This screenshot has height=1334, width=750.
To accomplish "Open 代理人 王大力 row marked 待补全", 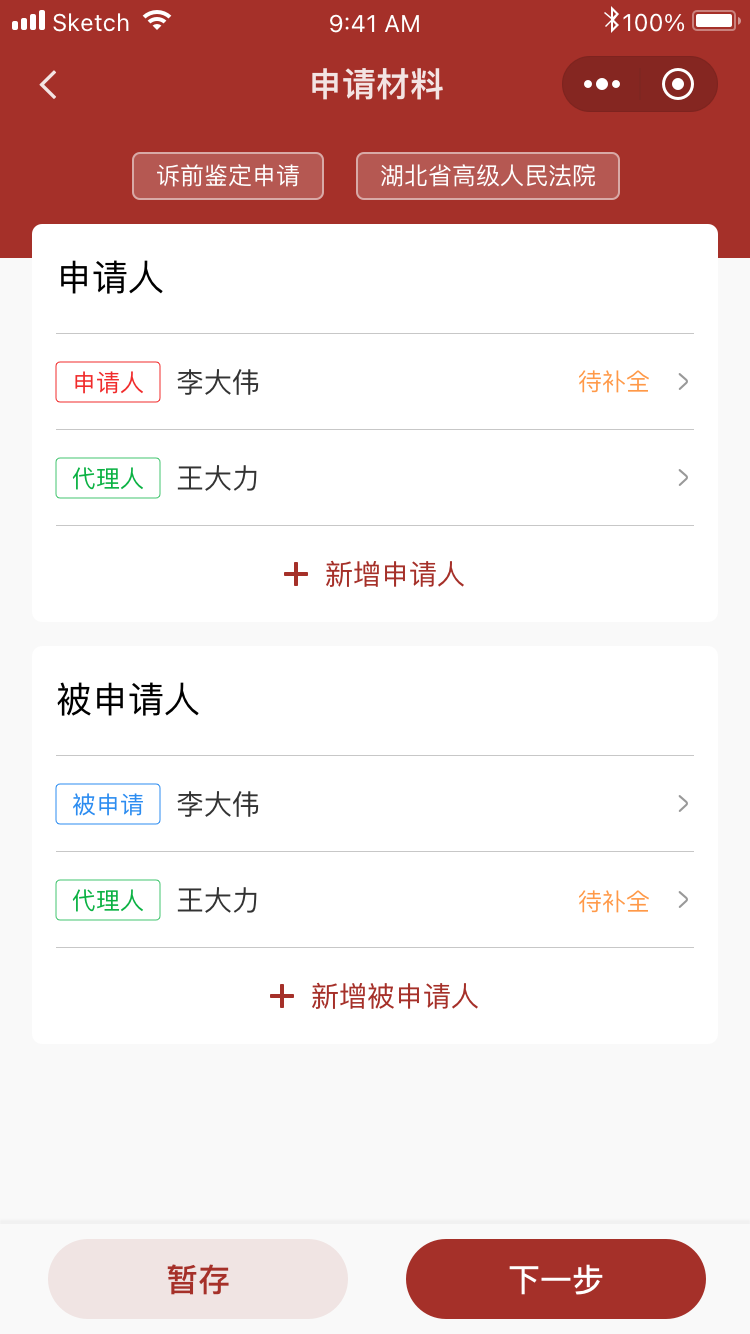I will click(375, 900).
